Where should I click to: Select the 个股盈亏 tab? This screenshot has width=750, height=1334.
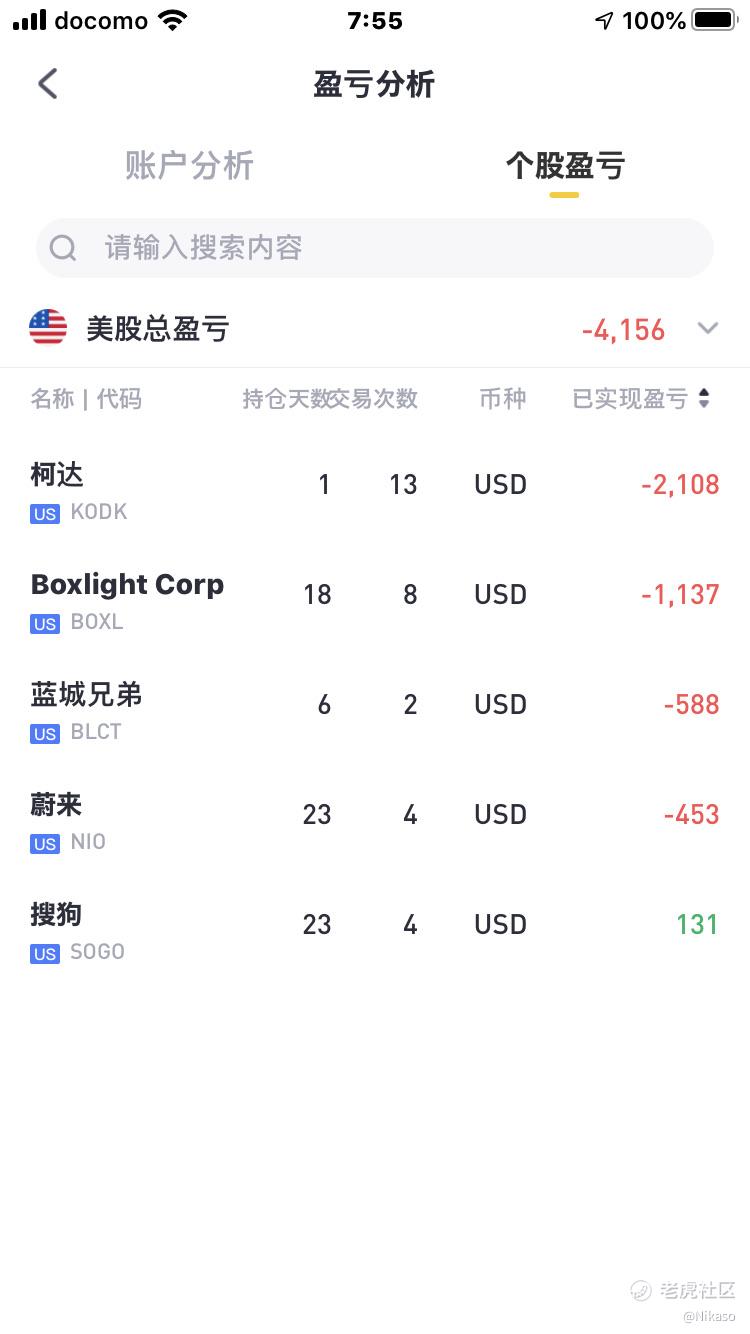click(564, 166)
